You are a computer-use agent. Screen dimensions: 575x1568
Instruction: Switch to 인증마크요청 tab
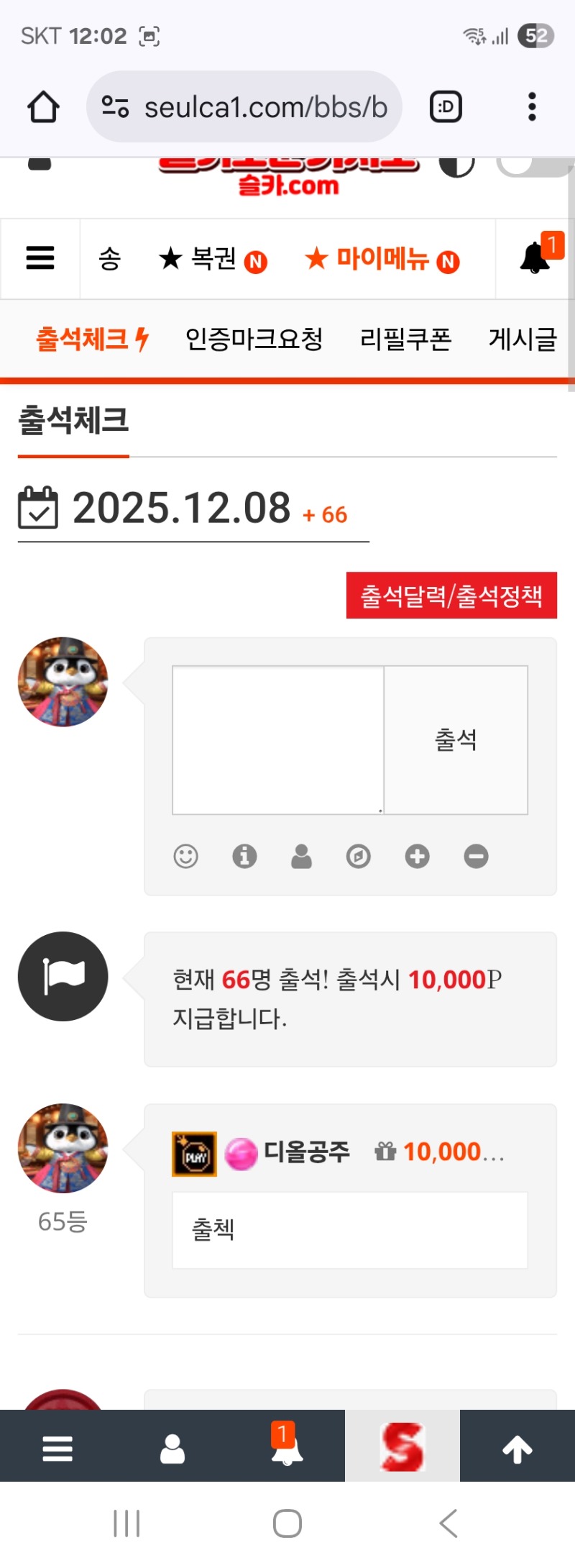254,339
